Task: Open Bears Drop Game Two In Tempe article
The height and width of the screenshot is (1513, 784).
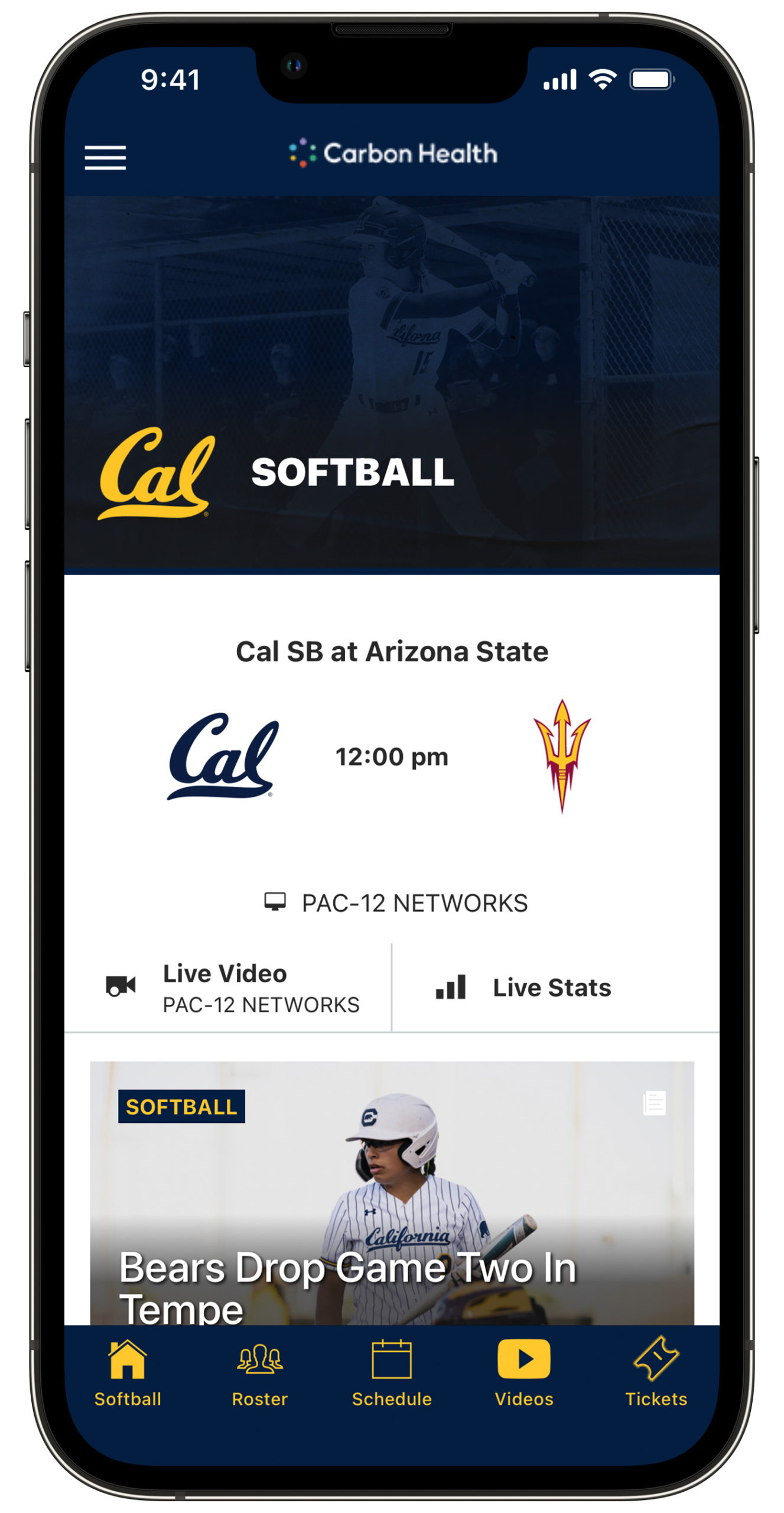Action: point(392,1193)
